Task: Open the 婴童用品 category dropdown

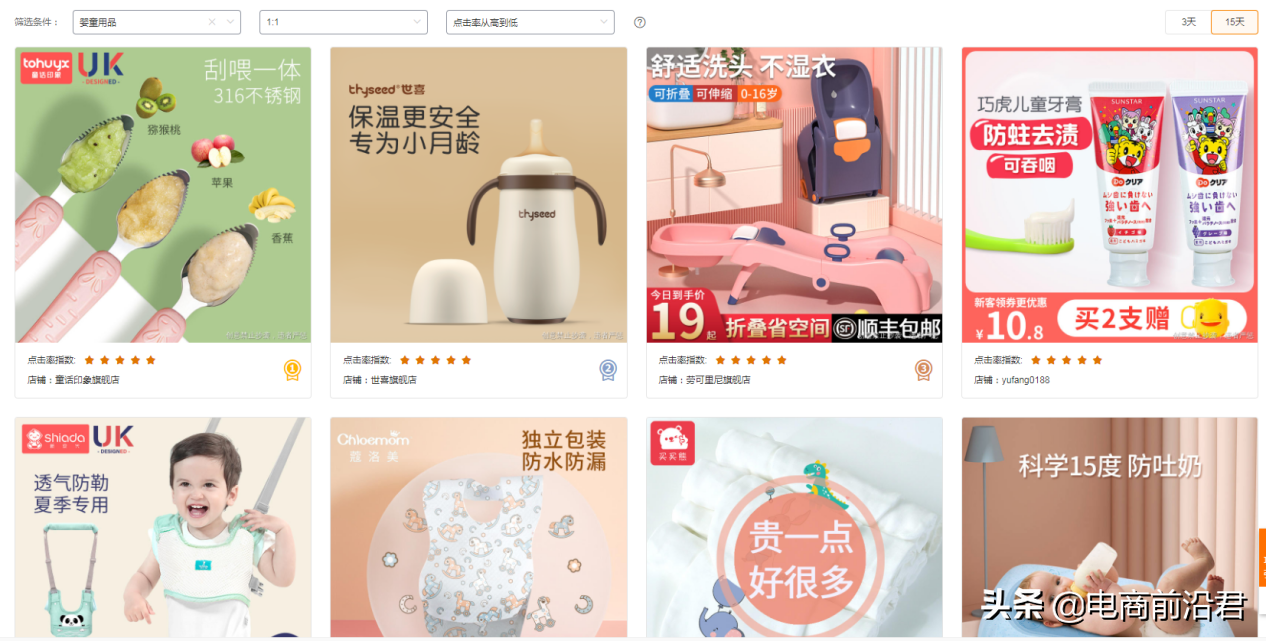Action: 150,22
